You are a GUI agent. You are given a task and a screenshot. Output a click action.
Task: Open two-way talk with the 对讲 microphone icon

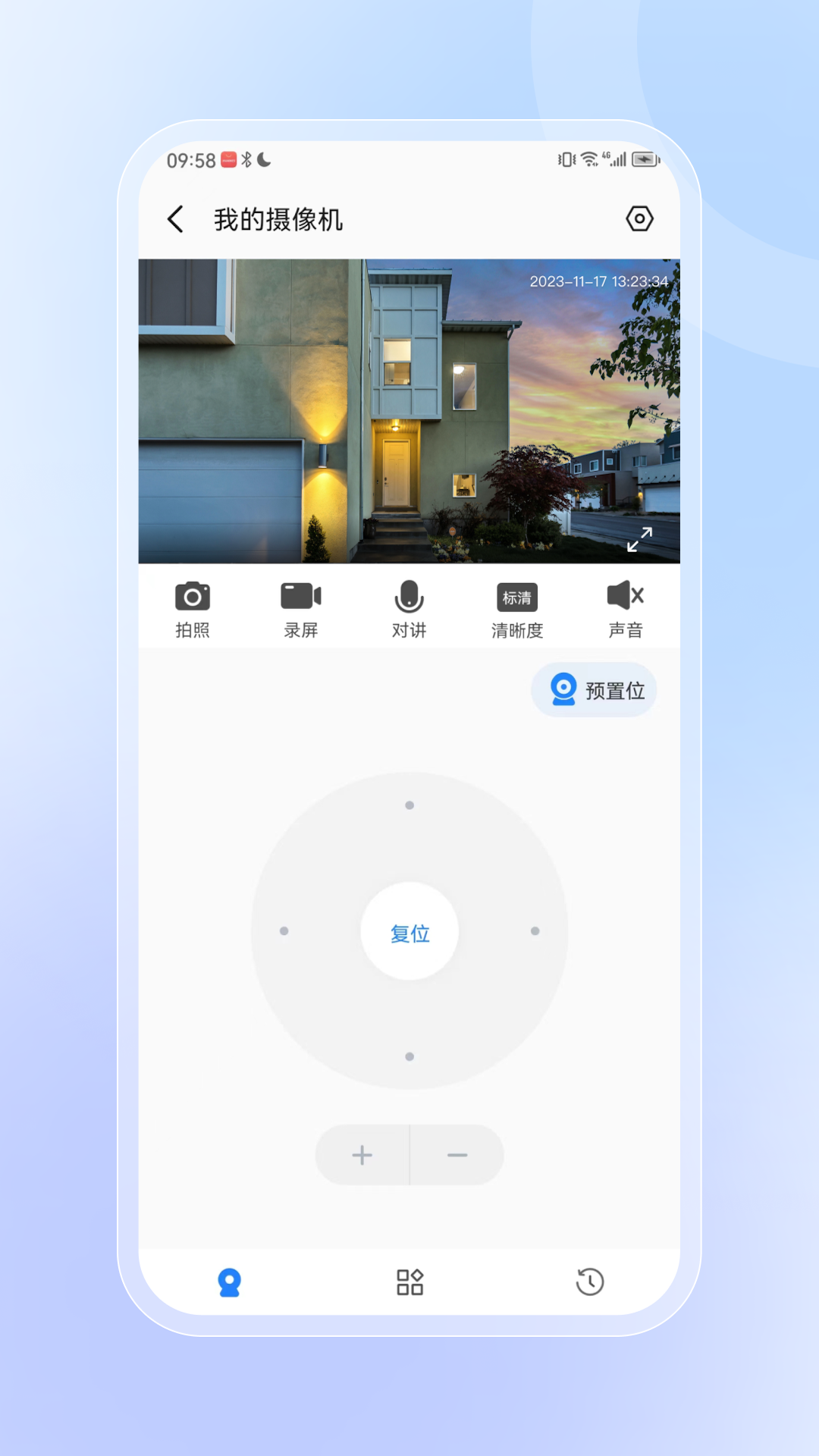tap(409, 608)
